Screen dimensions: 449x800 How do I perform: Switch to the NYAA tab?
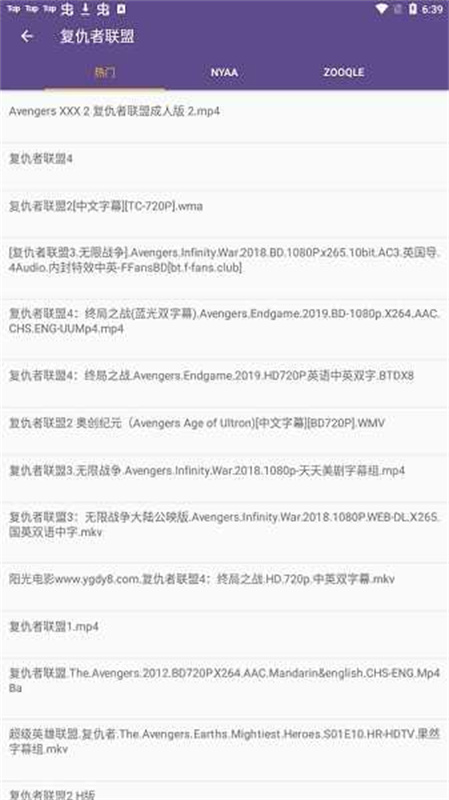[x=224, y=72]
